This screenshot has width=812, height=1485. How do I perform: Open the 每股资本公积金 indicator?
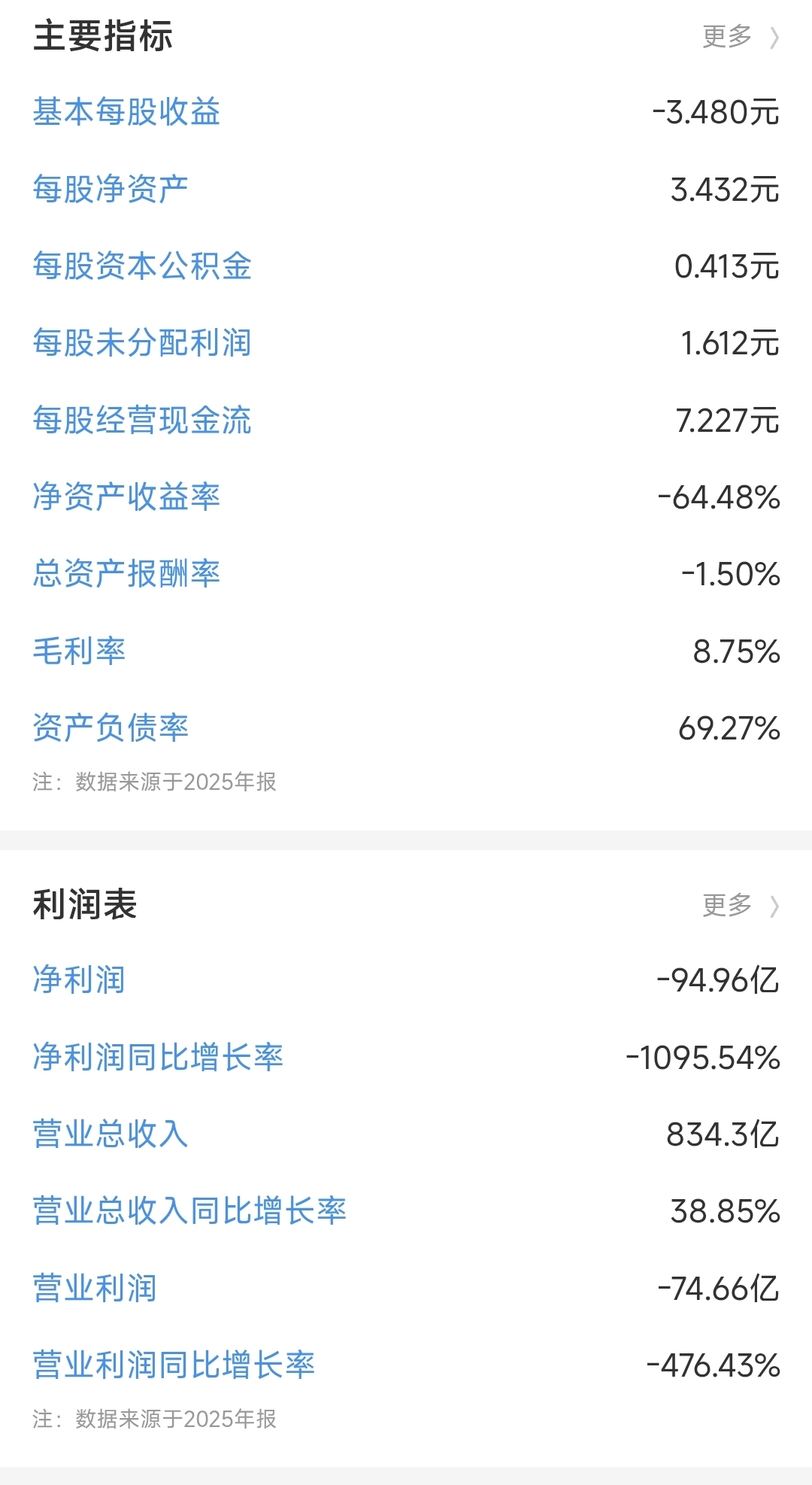pos(142,266)
